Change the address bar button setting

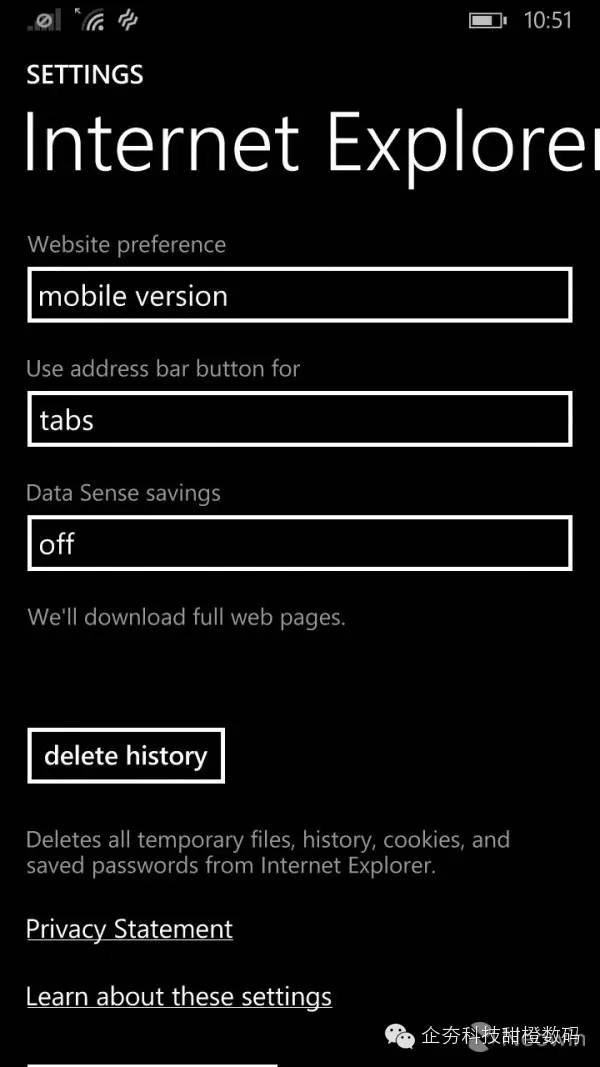click(299, 419)
